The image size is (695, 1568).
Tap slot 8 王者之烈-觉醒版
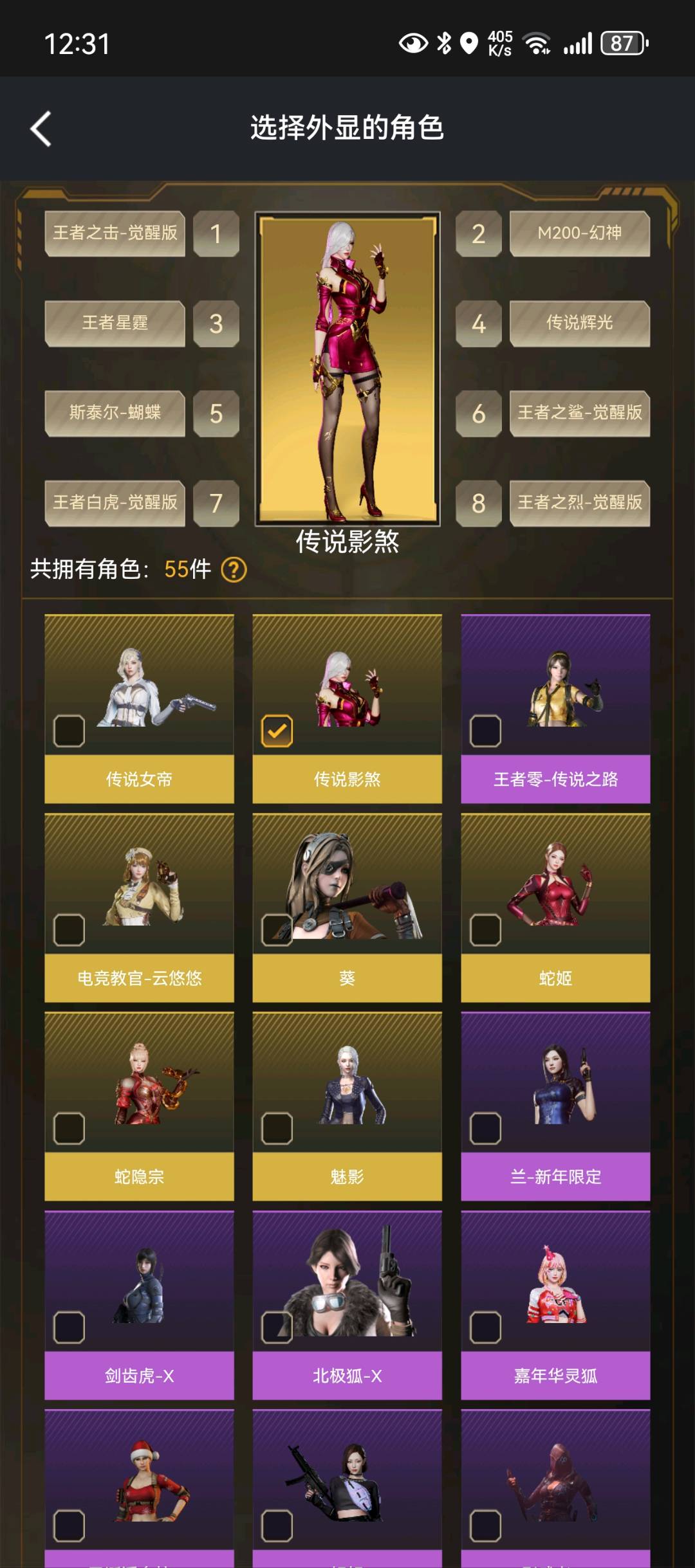579,503
